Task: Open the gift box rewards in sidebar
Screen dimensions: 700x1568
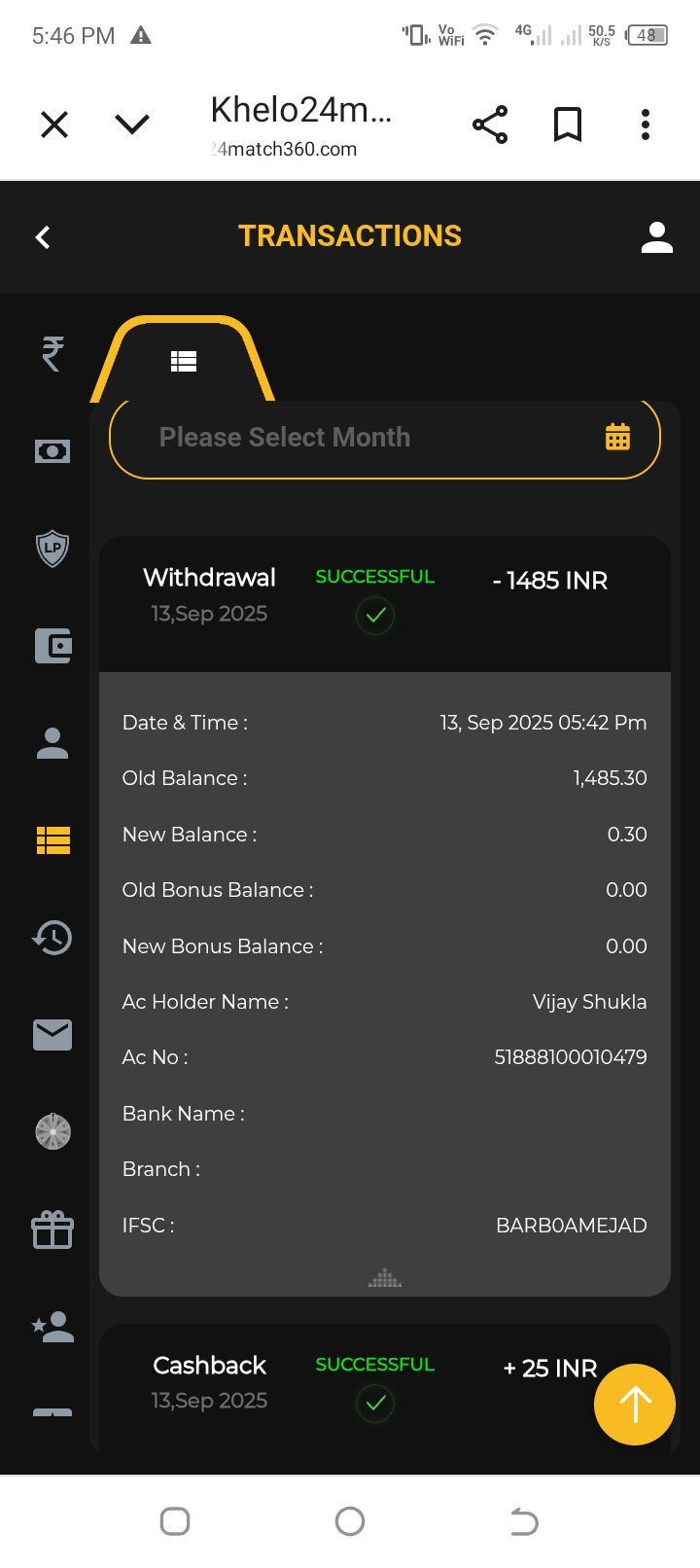Action: (x=52, y=1229)
